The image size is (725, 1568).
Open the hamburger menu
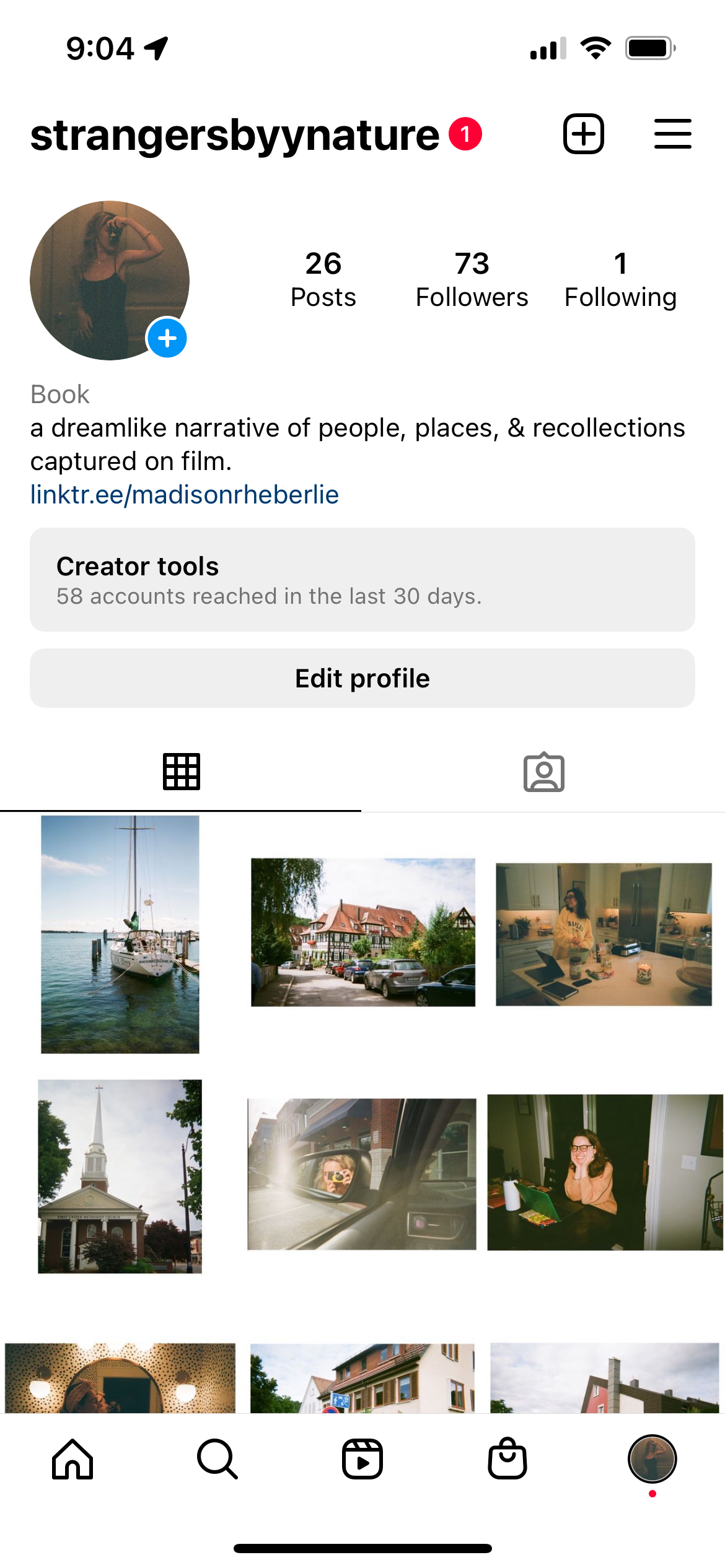pos(672,134)
